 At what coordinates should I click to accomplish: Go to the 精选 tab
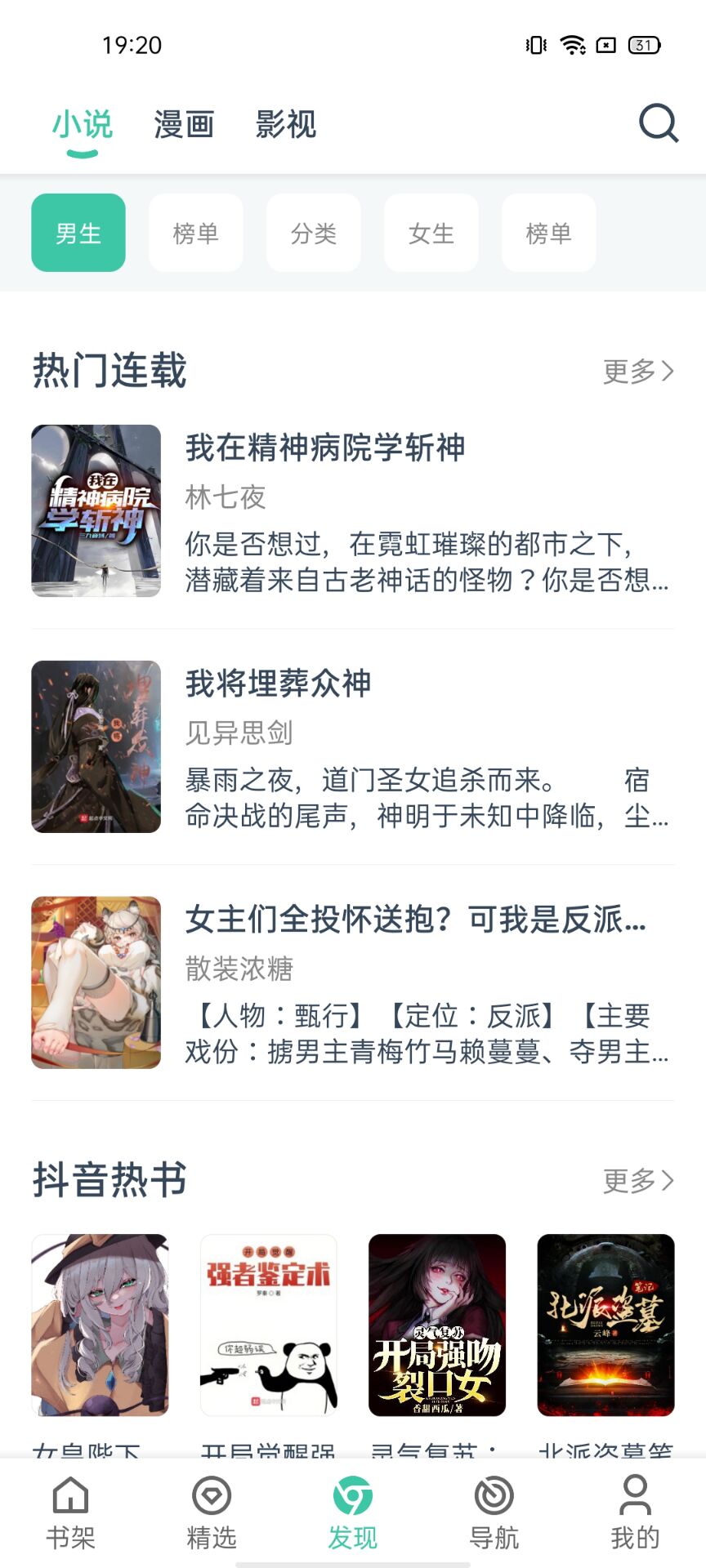pos(212,1512)
